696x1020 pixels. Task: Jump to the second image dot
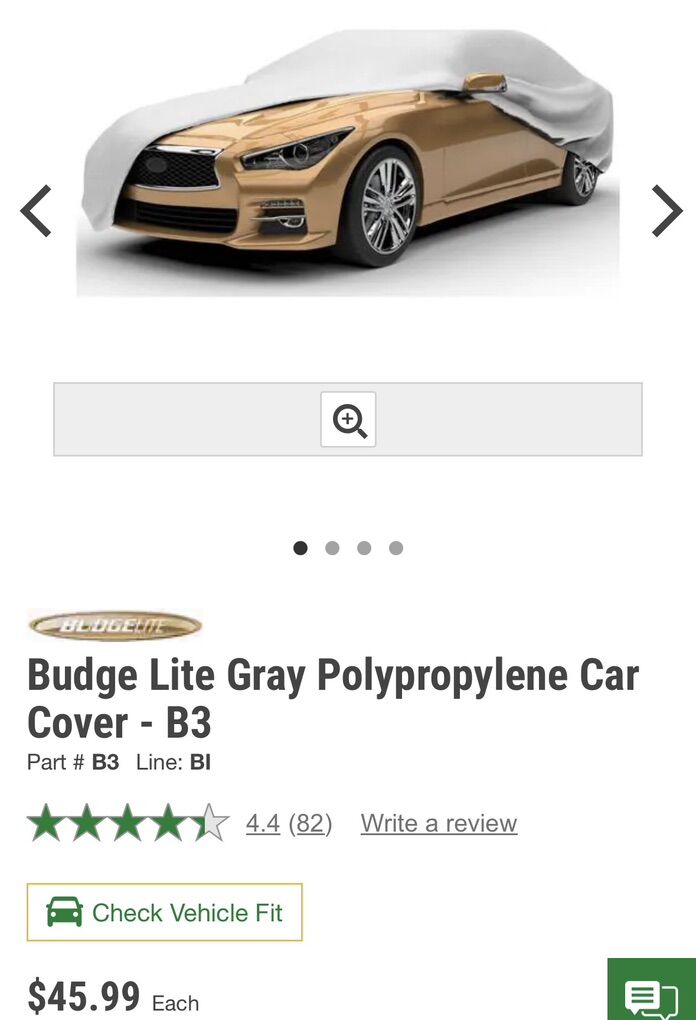coord(332,548)
